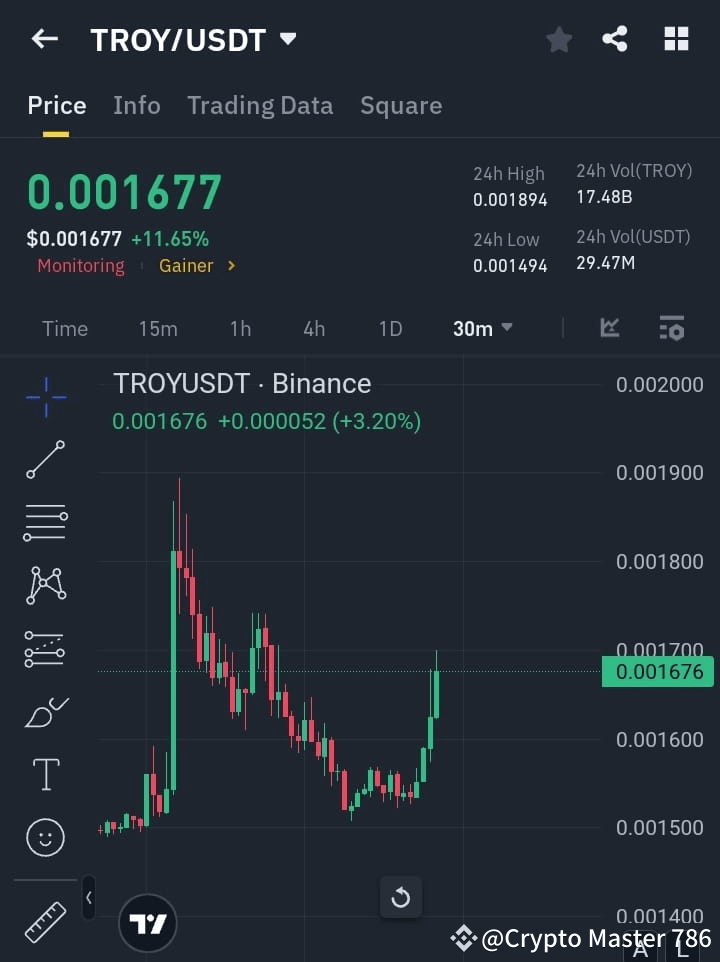Click the chart refresh button
This screenshot has width=720, height=962.
coord(401,898)
